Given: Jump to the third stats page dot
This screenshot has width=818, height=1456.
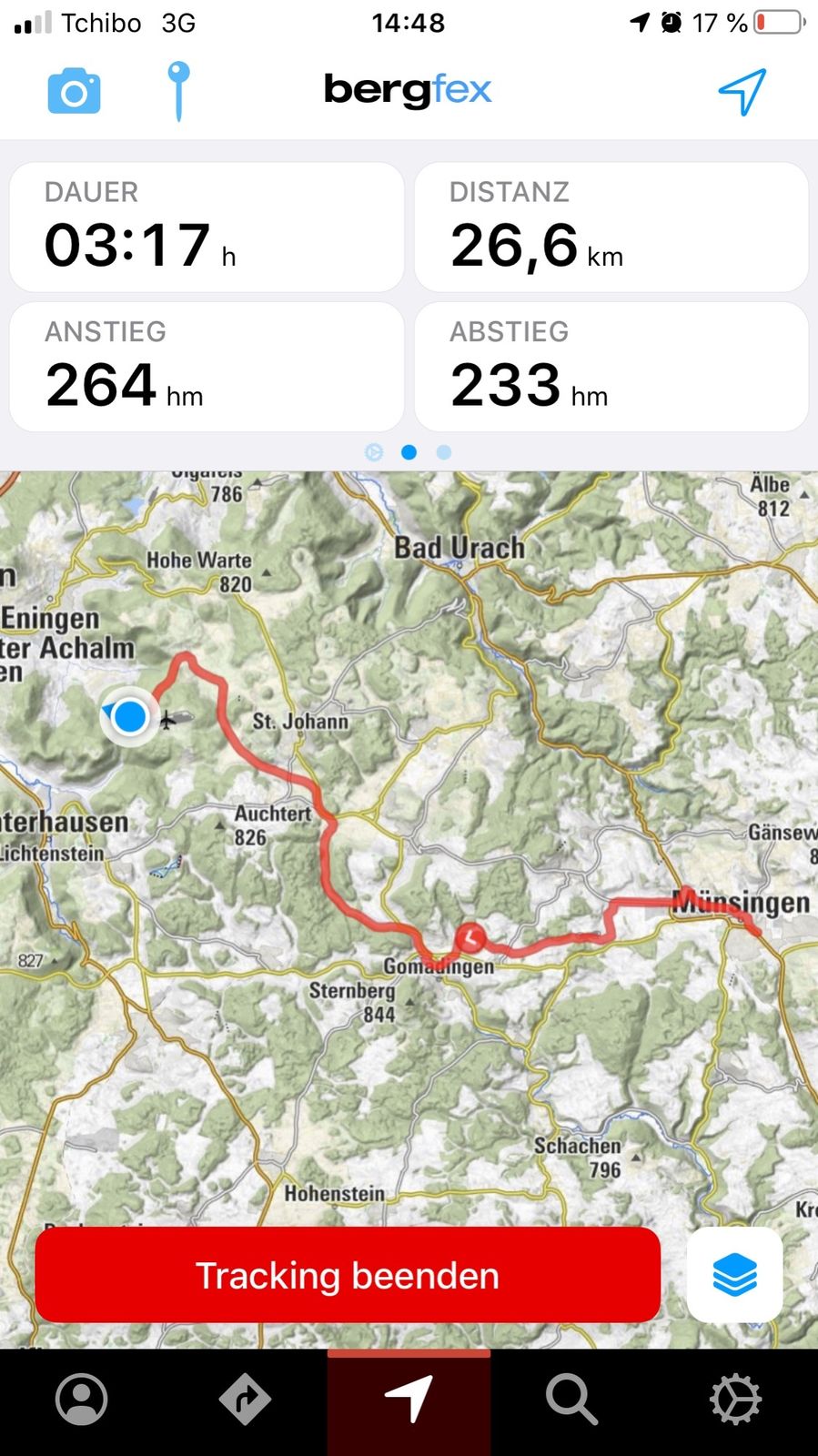Looking at the screenshot, I should tap(444, 452).
